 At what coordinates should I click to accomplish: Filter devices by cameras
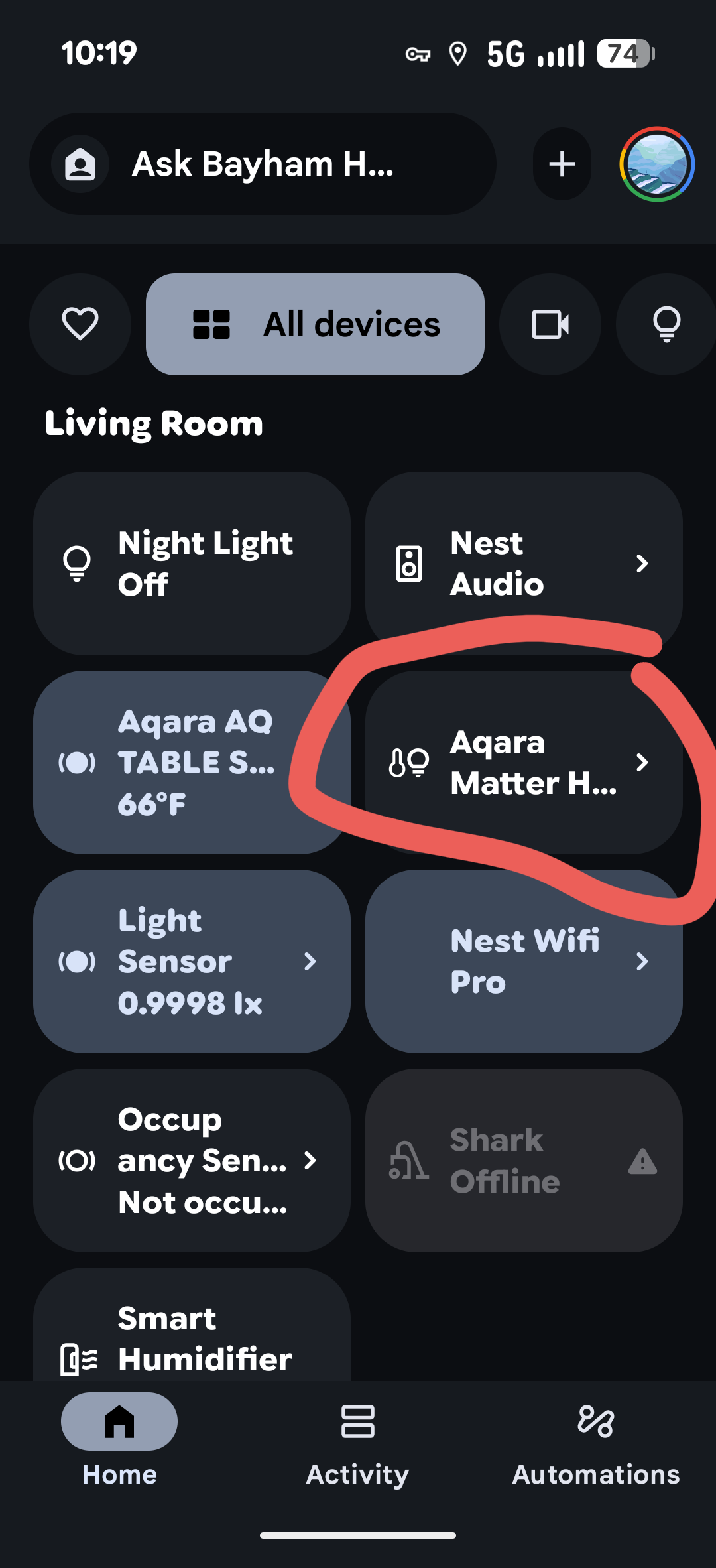pyautogui.click(x=550, y=324)
